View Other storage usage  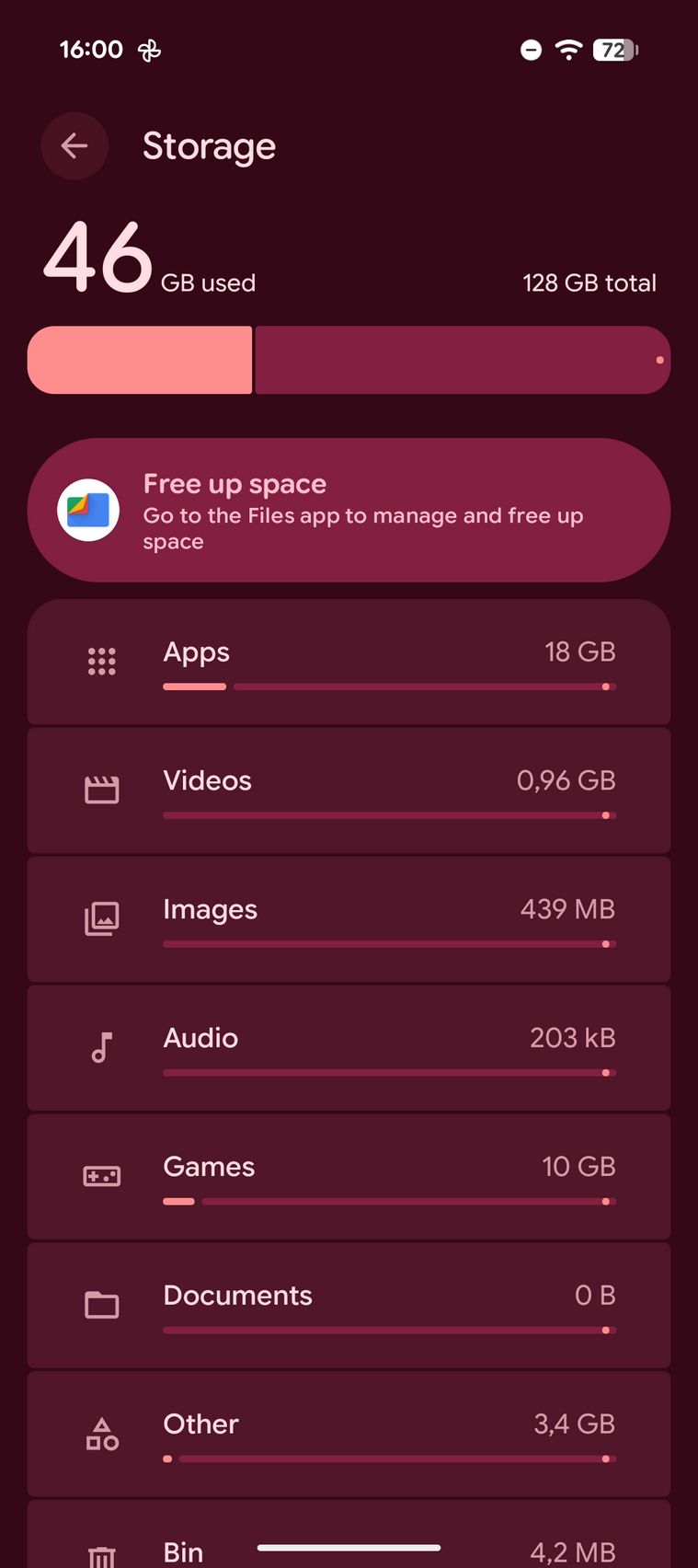click(x=349, y=1434)
